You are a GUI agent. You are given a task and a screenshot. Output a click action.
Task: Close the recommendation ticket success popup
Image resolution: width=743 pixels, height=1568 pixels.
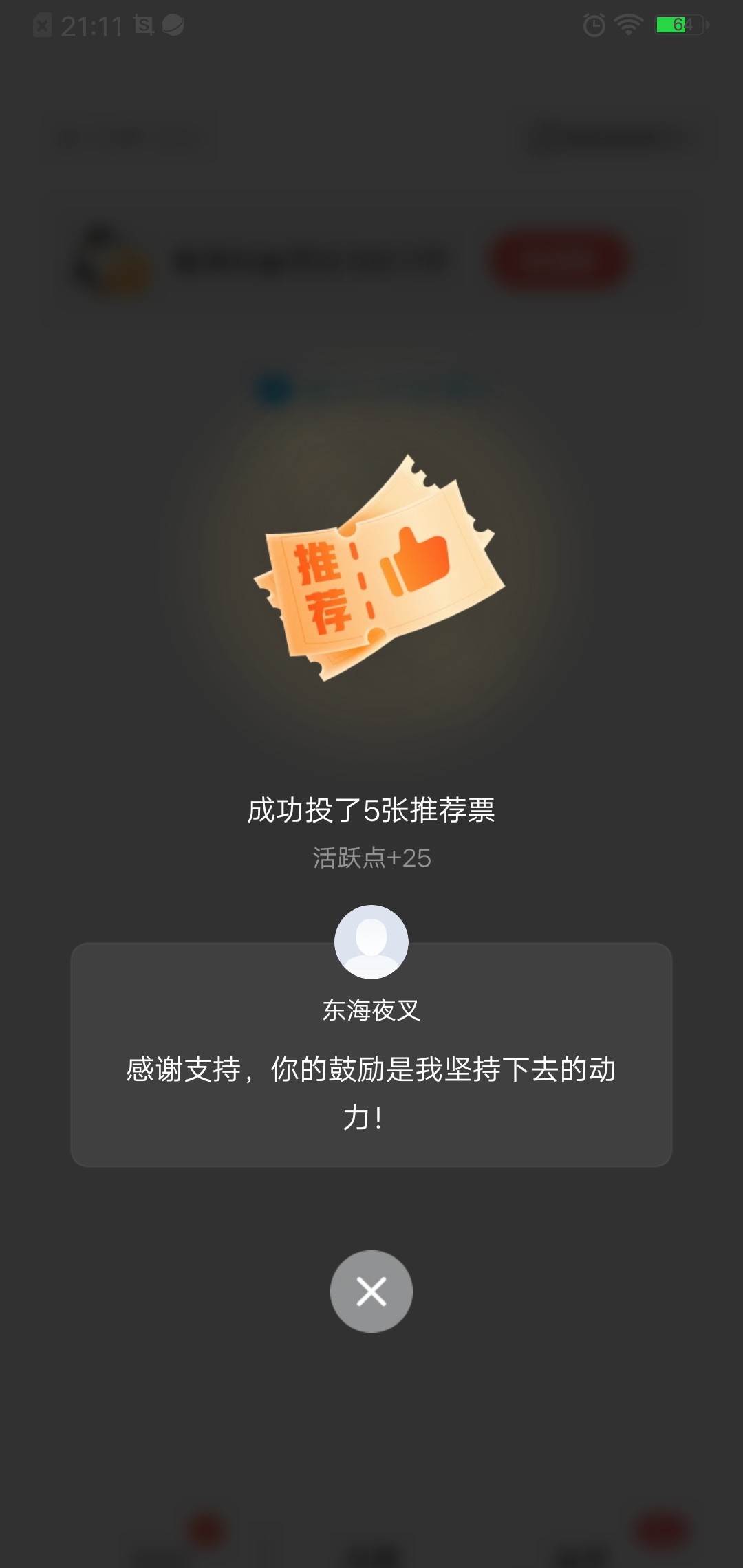tap(371, 1291)
